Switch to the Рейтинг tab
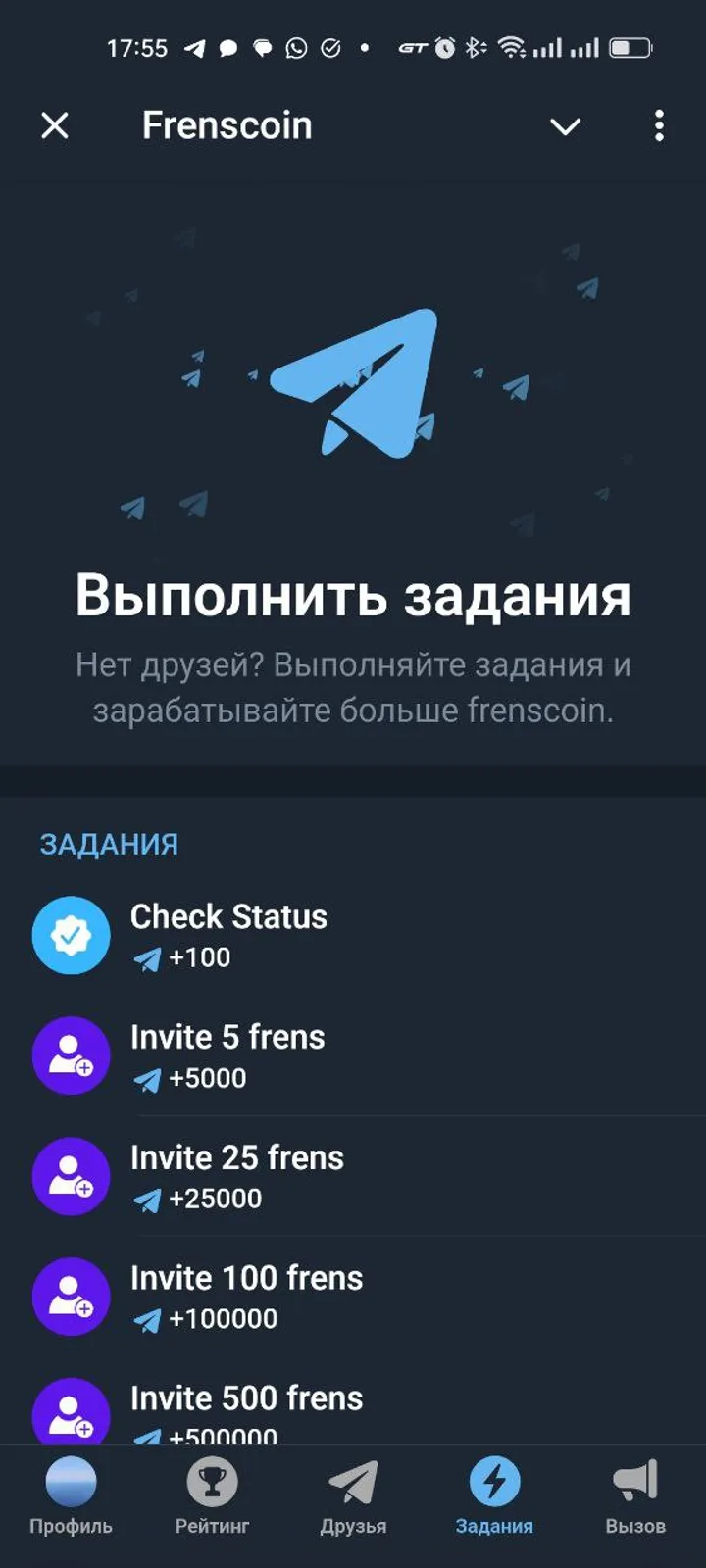Viewport: 706px width, 1568px height. pyautogui.click(x=211, y=1494)
